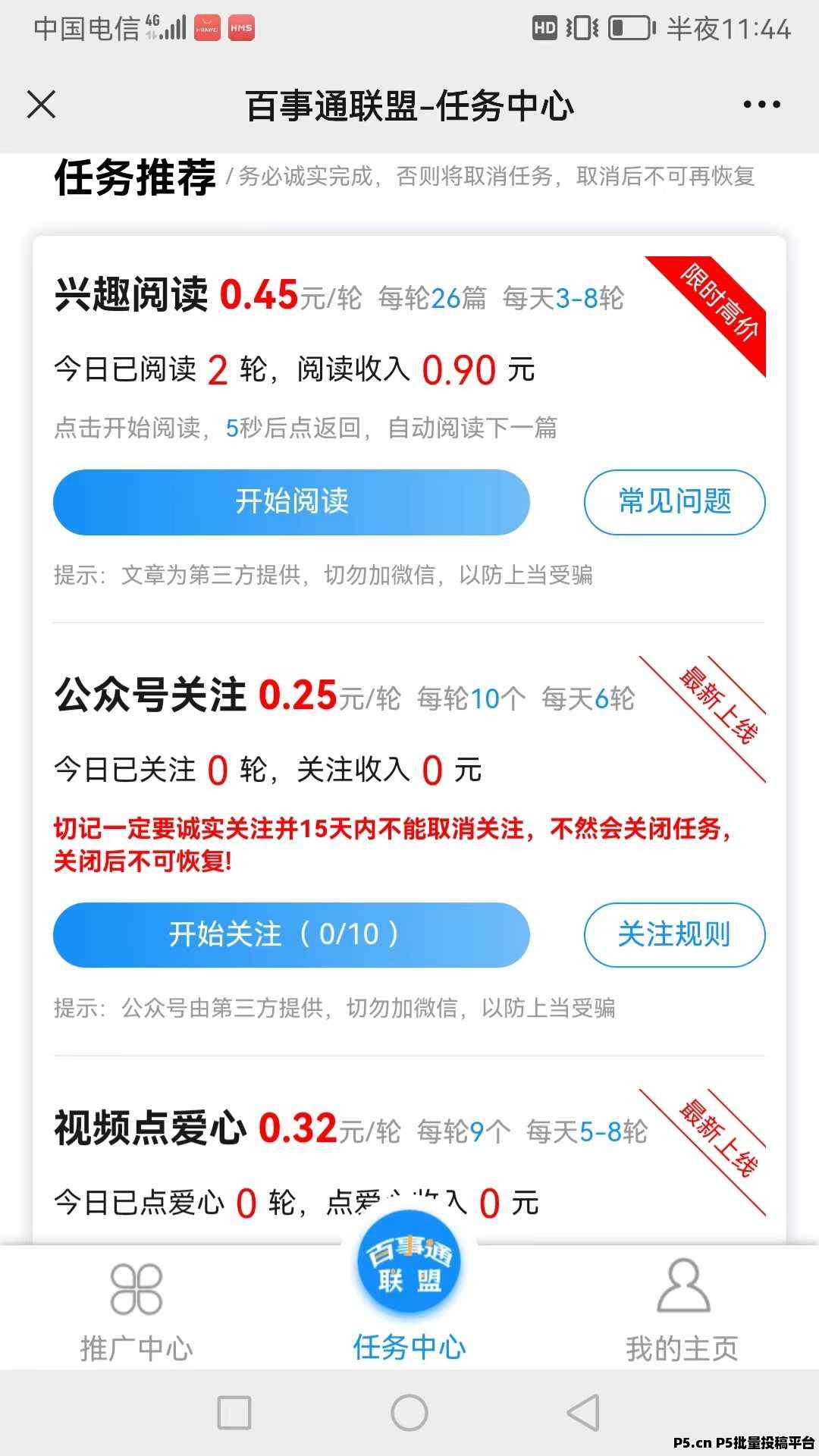Start following via 开始关注 (0/10)
The width and height of the screenshot is (819, 1456).
pyautogui.click(x=291, y=934)
